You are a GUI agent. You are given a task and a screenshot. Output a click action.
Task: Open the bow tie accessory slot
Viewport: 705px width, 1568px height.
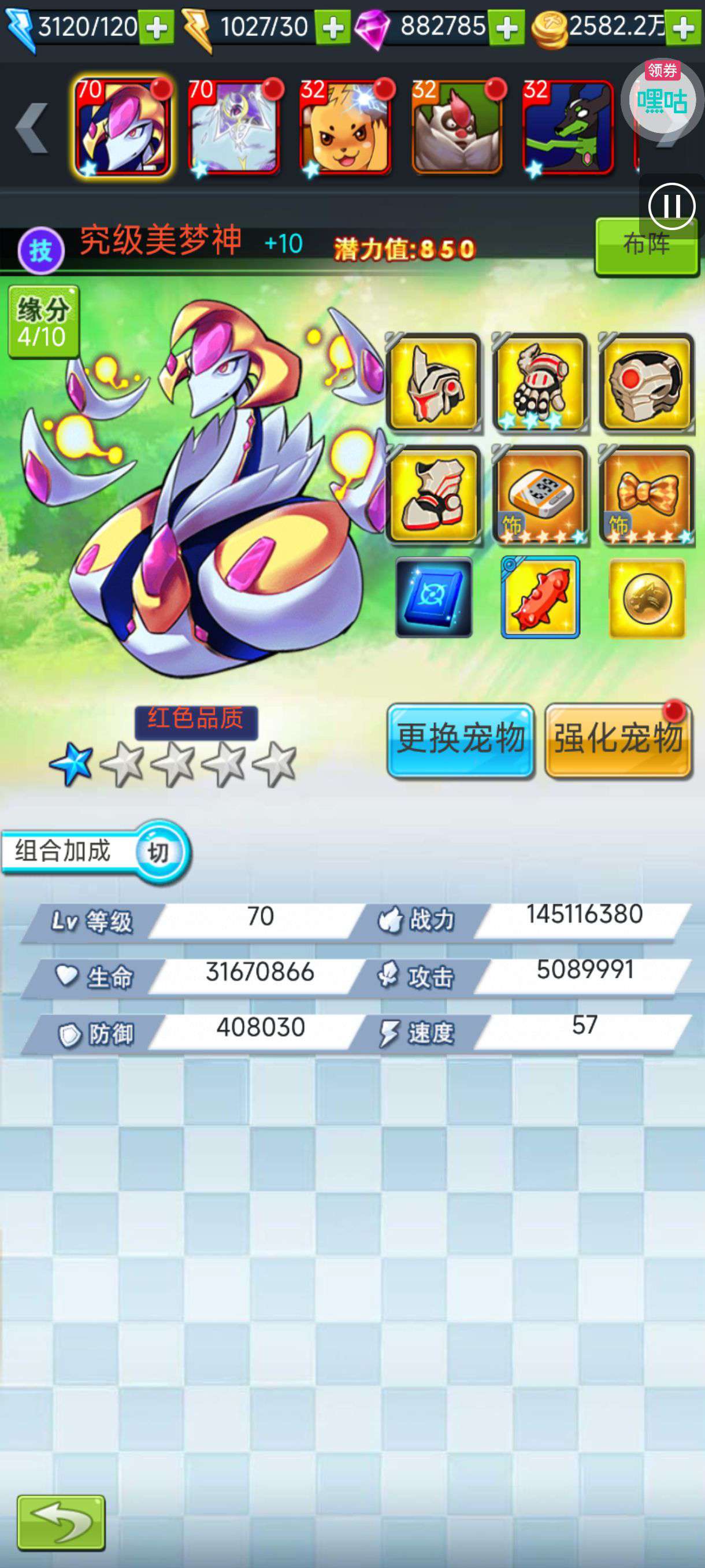click(647, 495)
